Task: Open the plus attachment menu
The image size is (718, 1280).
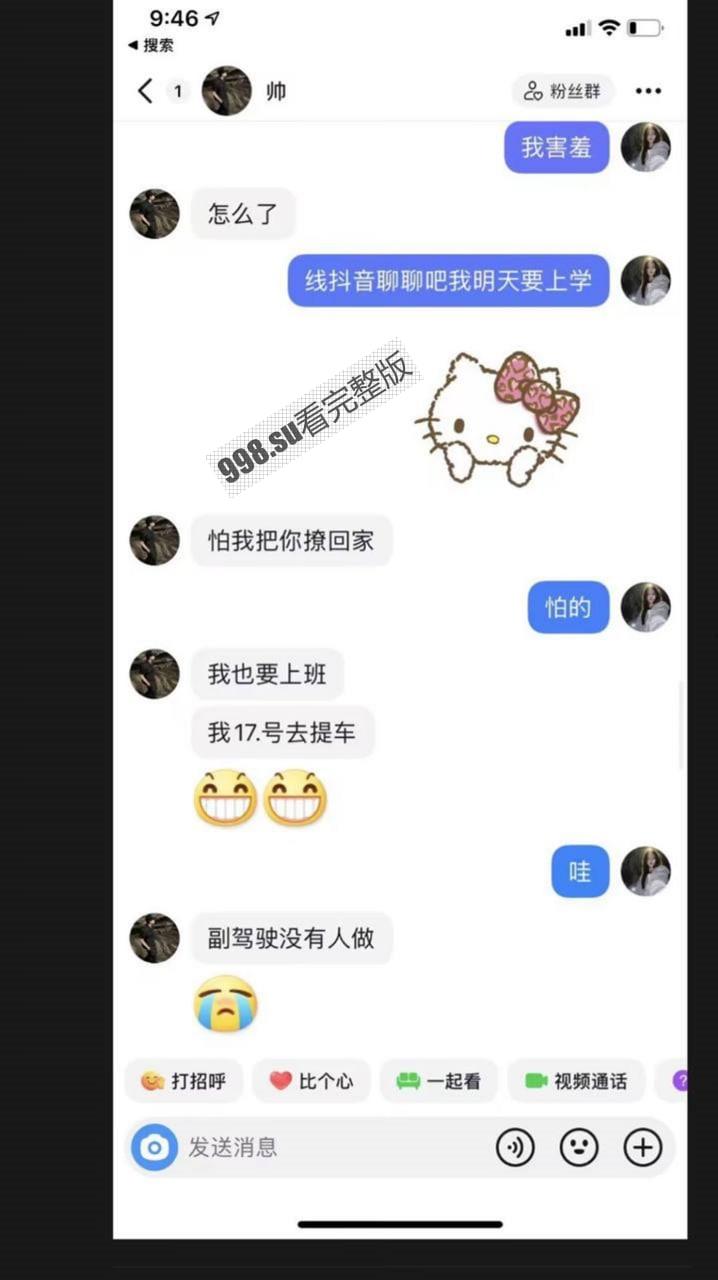Action: 643,1147
